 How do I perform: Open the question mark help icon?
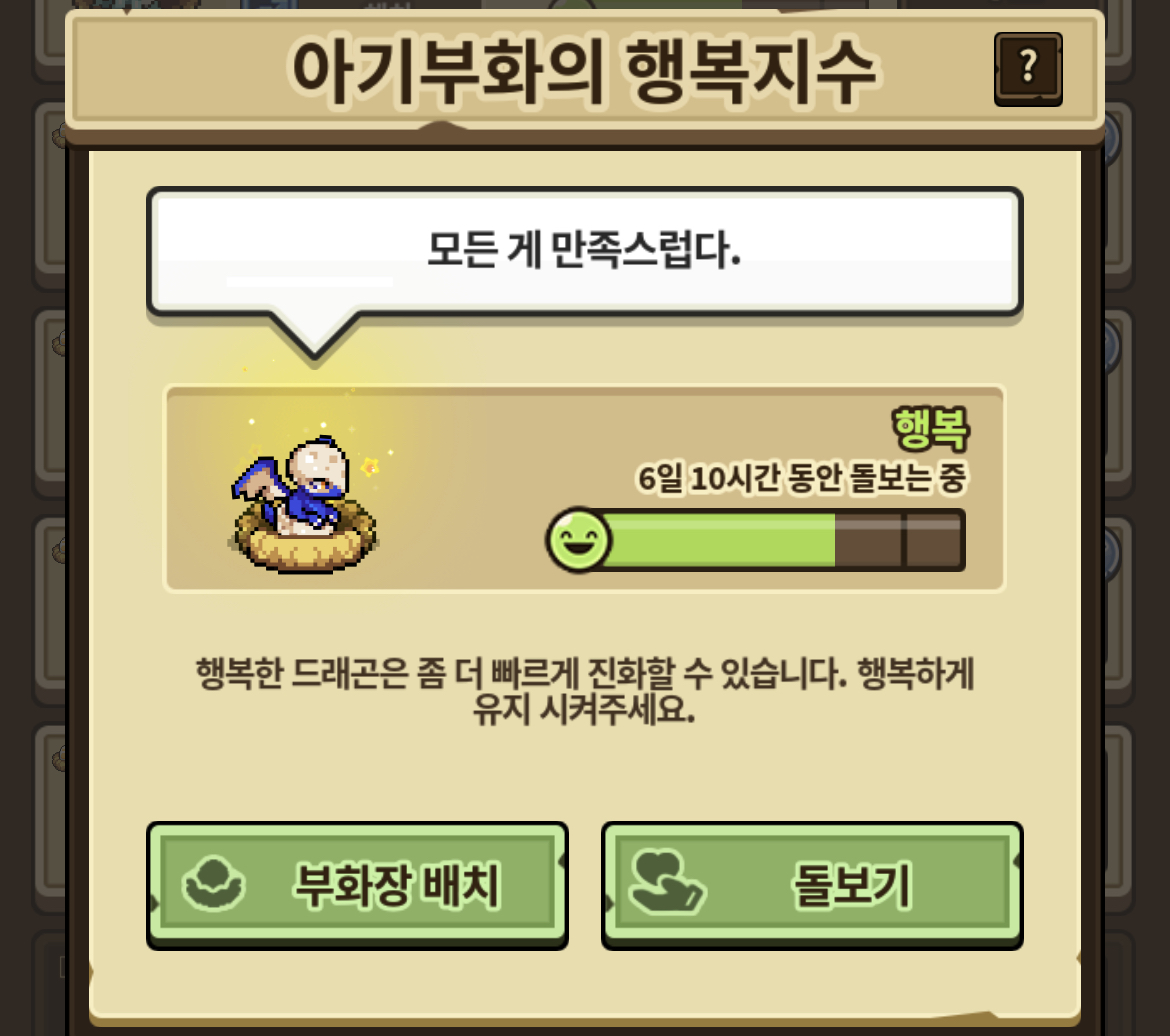1028,69
